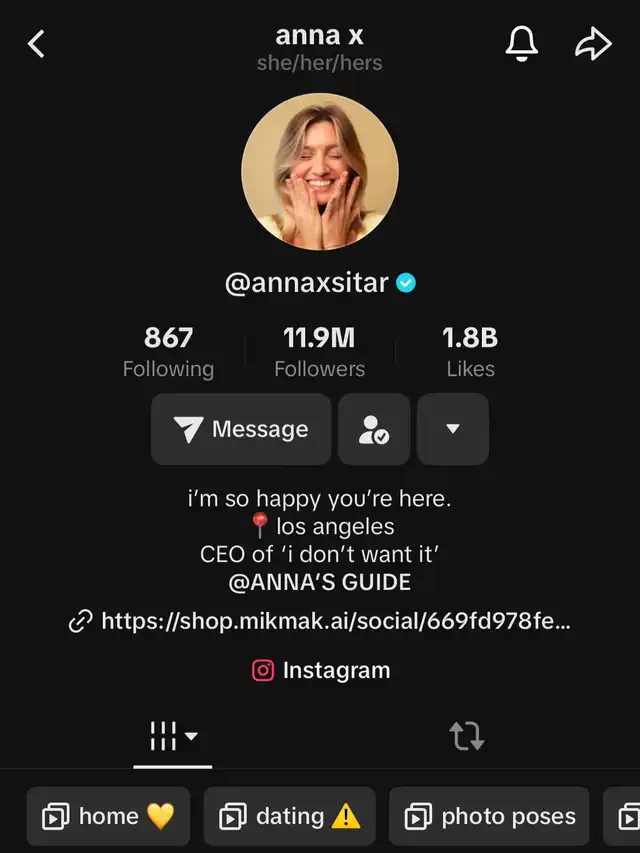Screen dimensions: 640x853
Task: Tap the following status button
Action: tap(374, 429)
